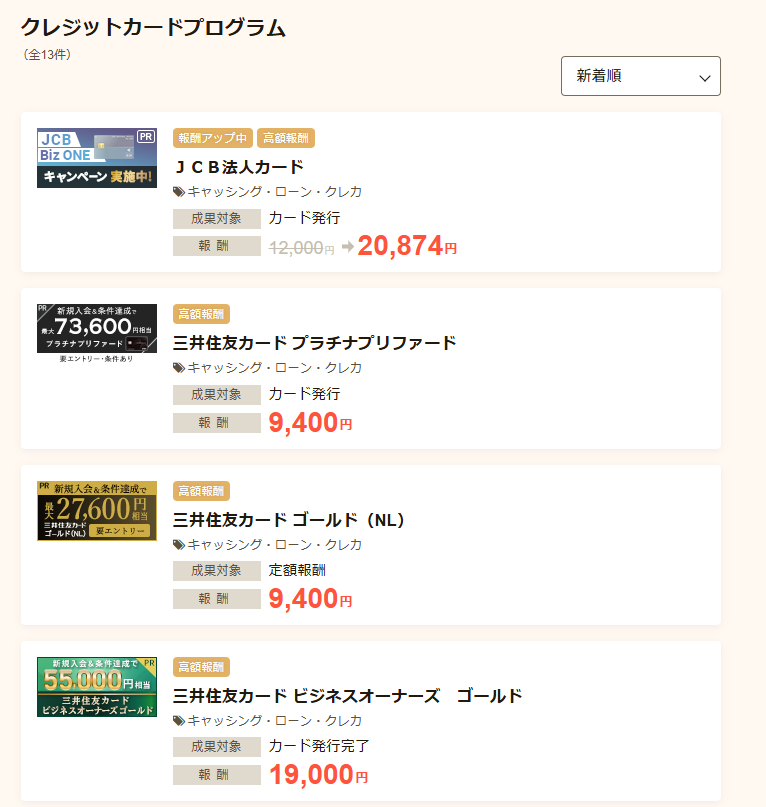The height and width of the screenshot is (807, 766).
Task: Expand the sort order chevron
Action: [x=703, y=76]
